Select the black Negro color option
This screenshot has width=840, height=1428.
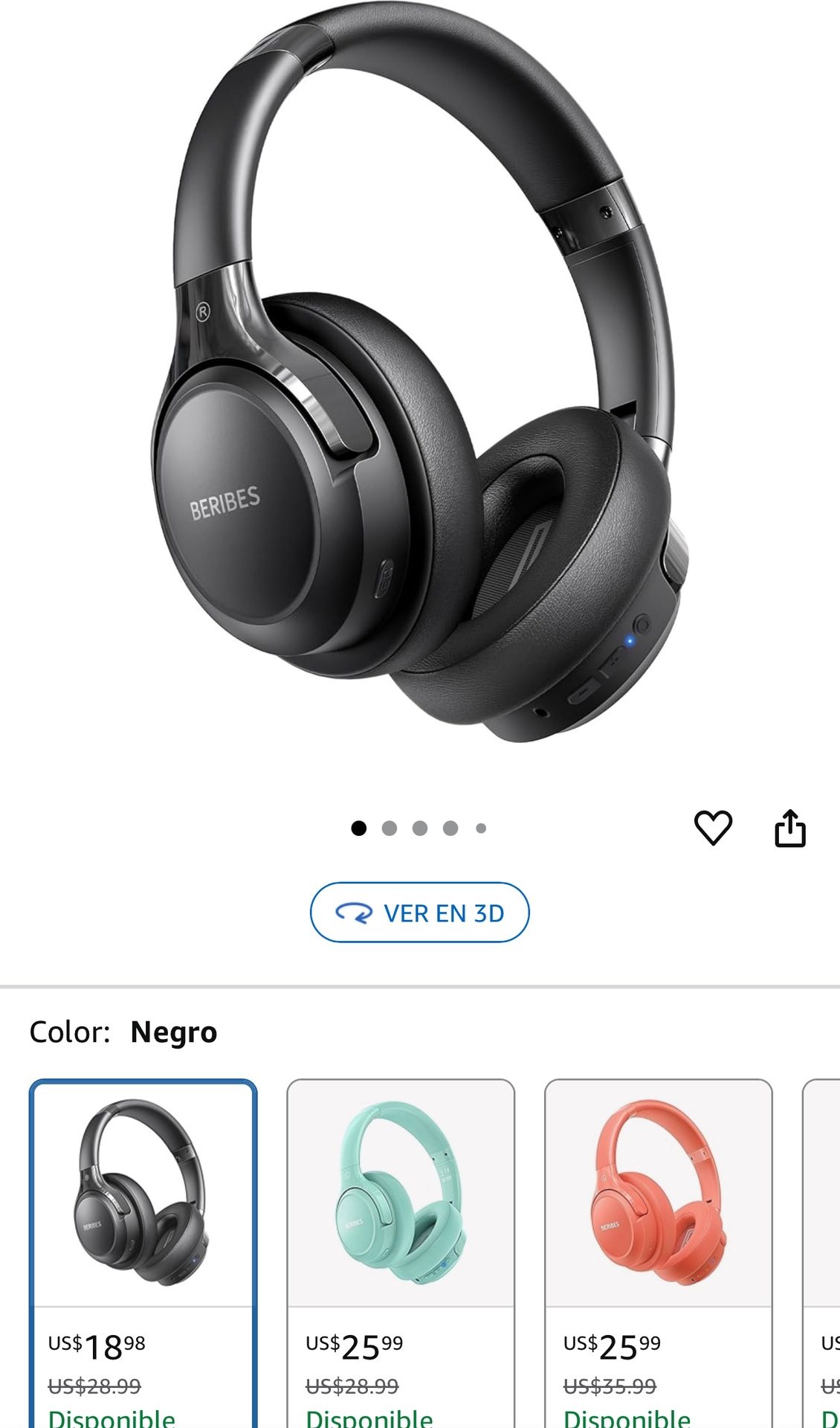click(143, 1205)
